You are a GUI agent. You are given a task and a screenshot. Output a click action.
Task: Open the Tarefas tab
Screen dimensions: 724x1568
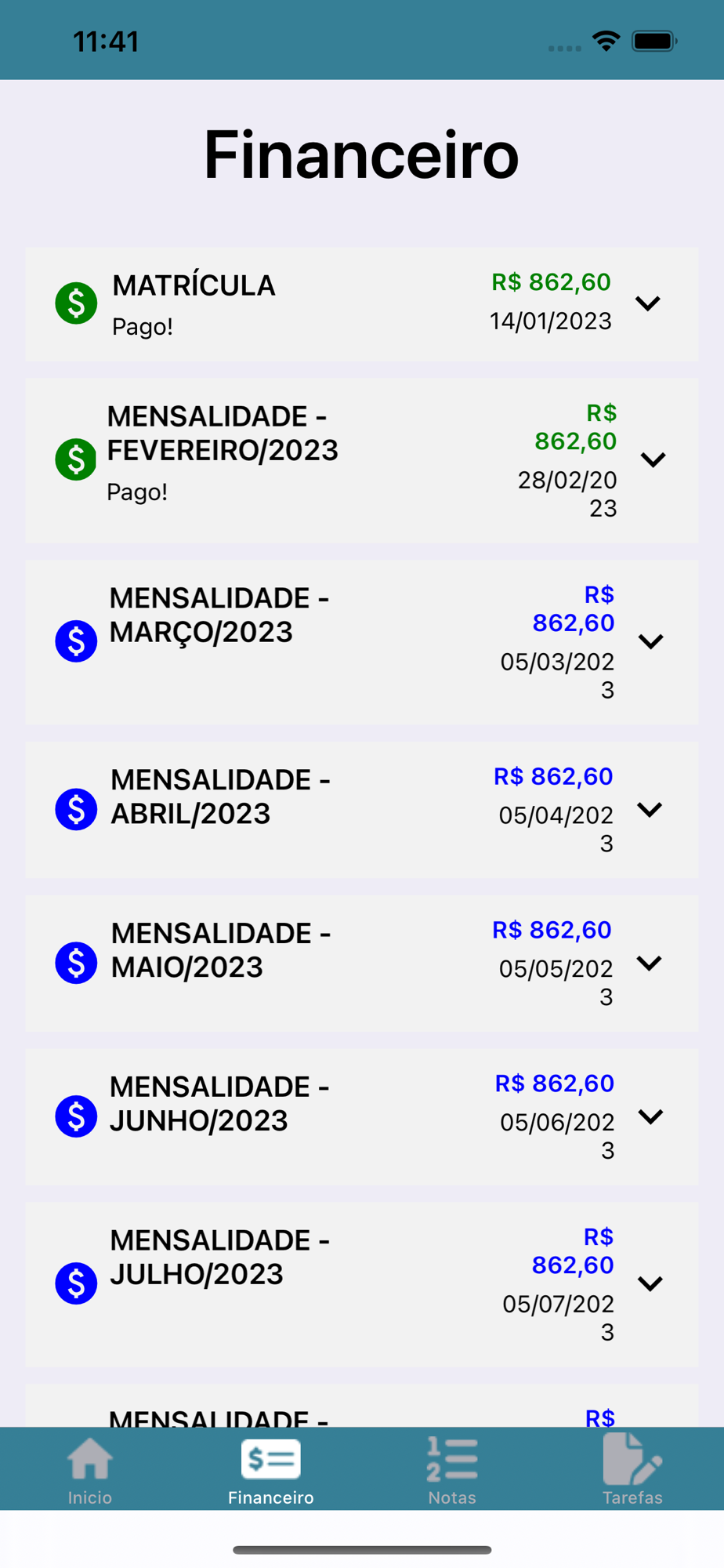pyautogui.click(x=632, y=1470)
